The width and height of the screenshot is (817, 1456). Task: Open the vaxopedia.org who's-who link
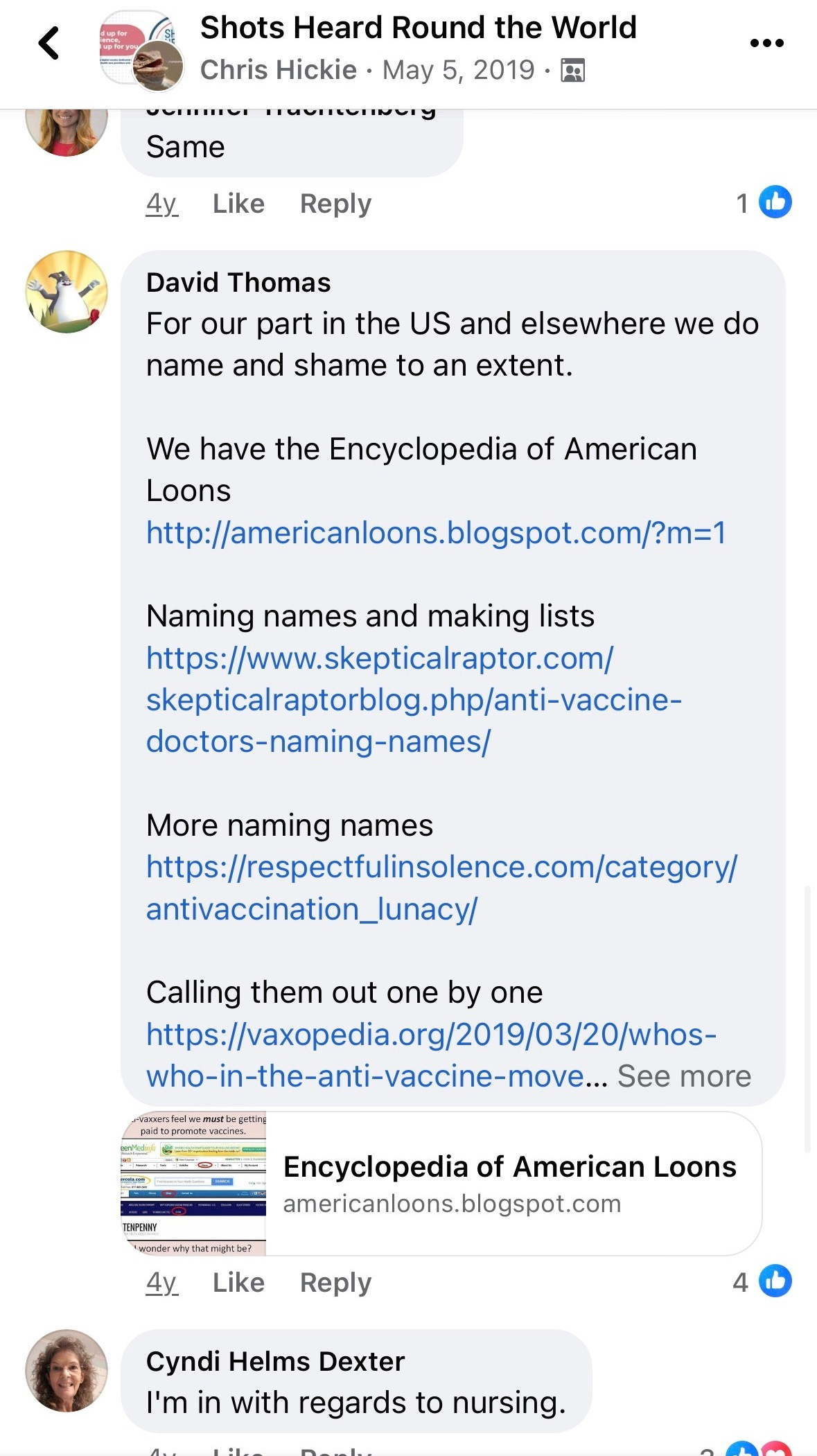(x=431, y=1055)
